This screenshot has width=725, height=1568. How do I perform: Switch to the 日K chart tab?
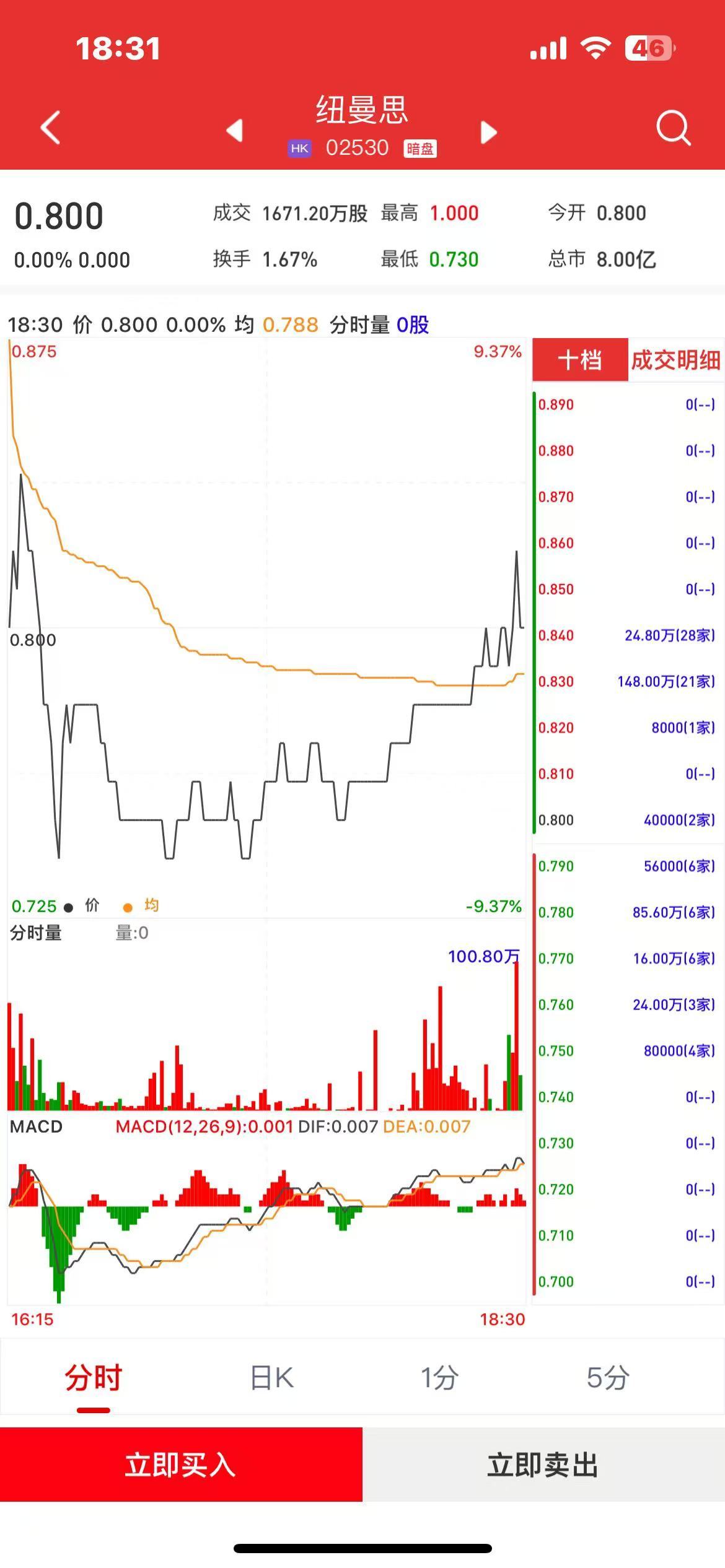point(271,1379)
